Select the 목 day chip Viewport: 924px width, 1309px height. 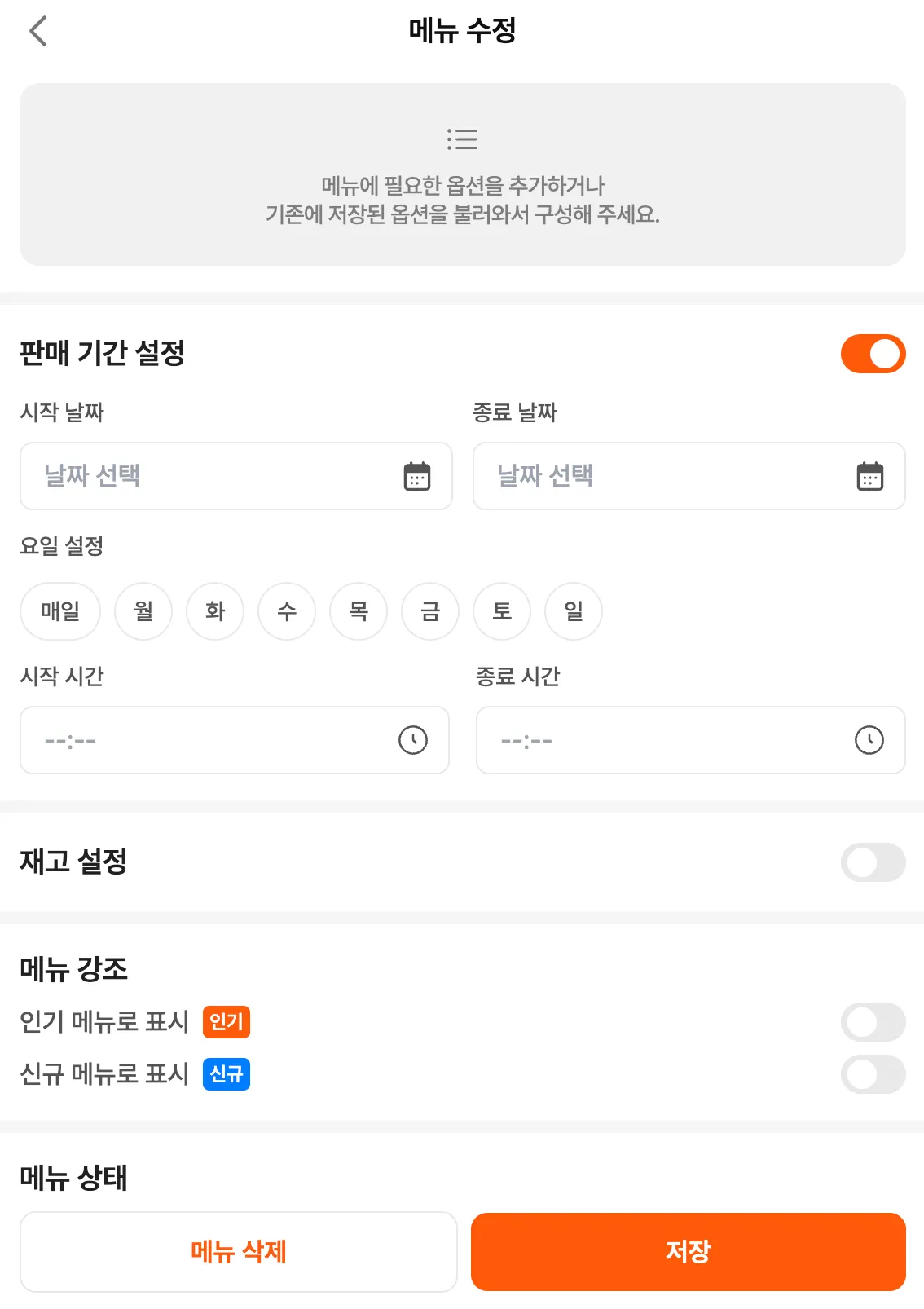pos(359,611)
